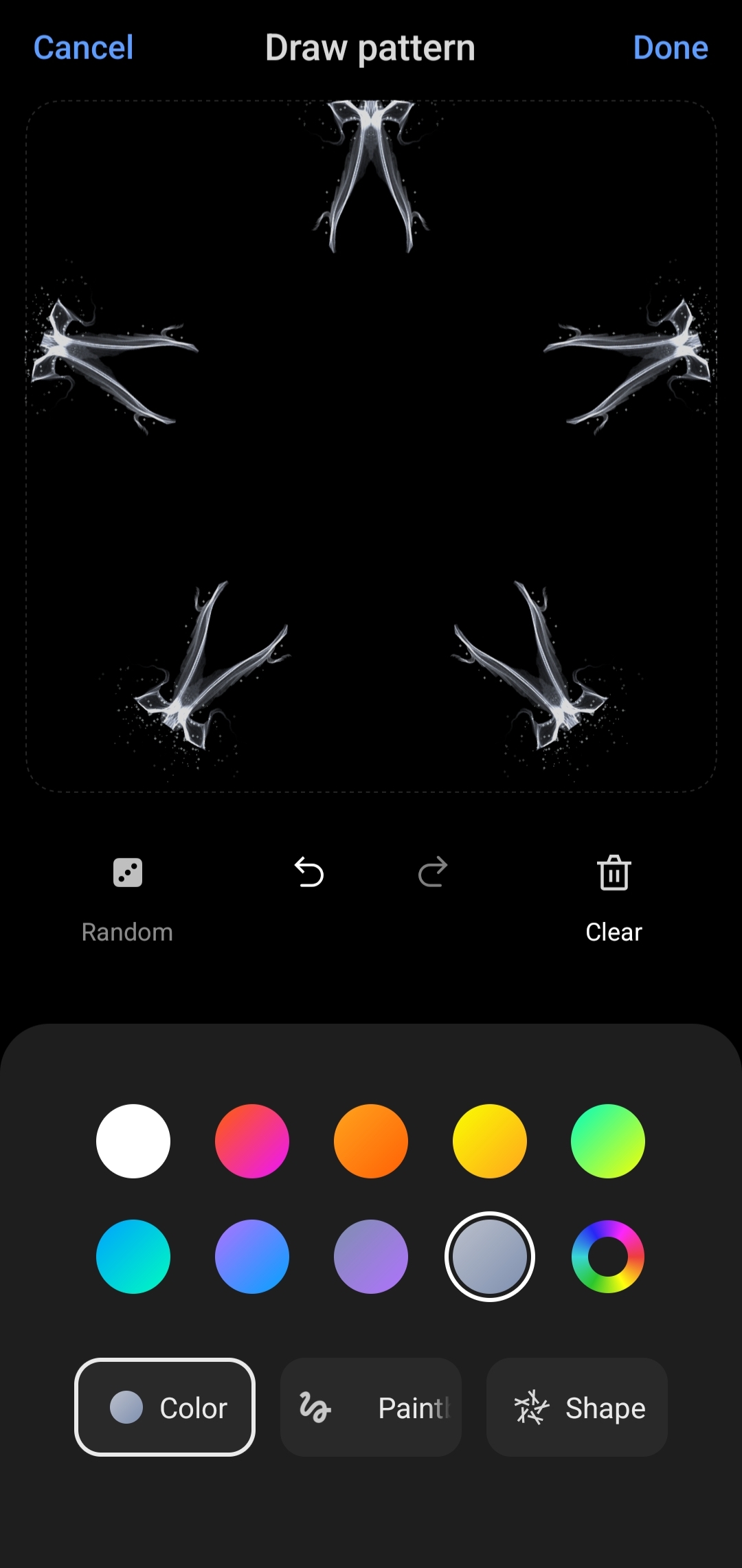This screenshot has height=1568, width=742.
Task: Switch to the Color tab
Action: point(165,1407)
